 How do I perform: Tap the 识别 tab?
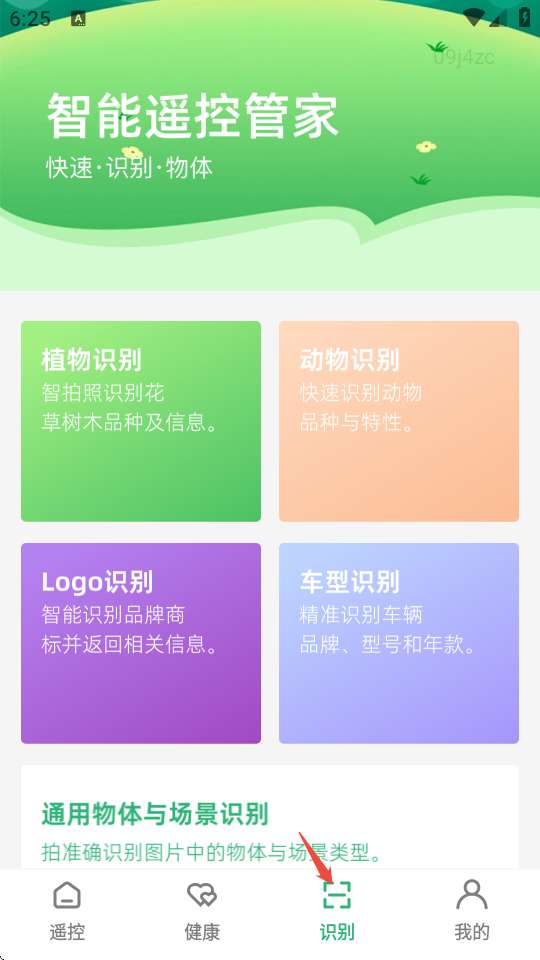337,911
